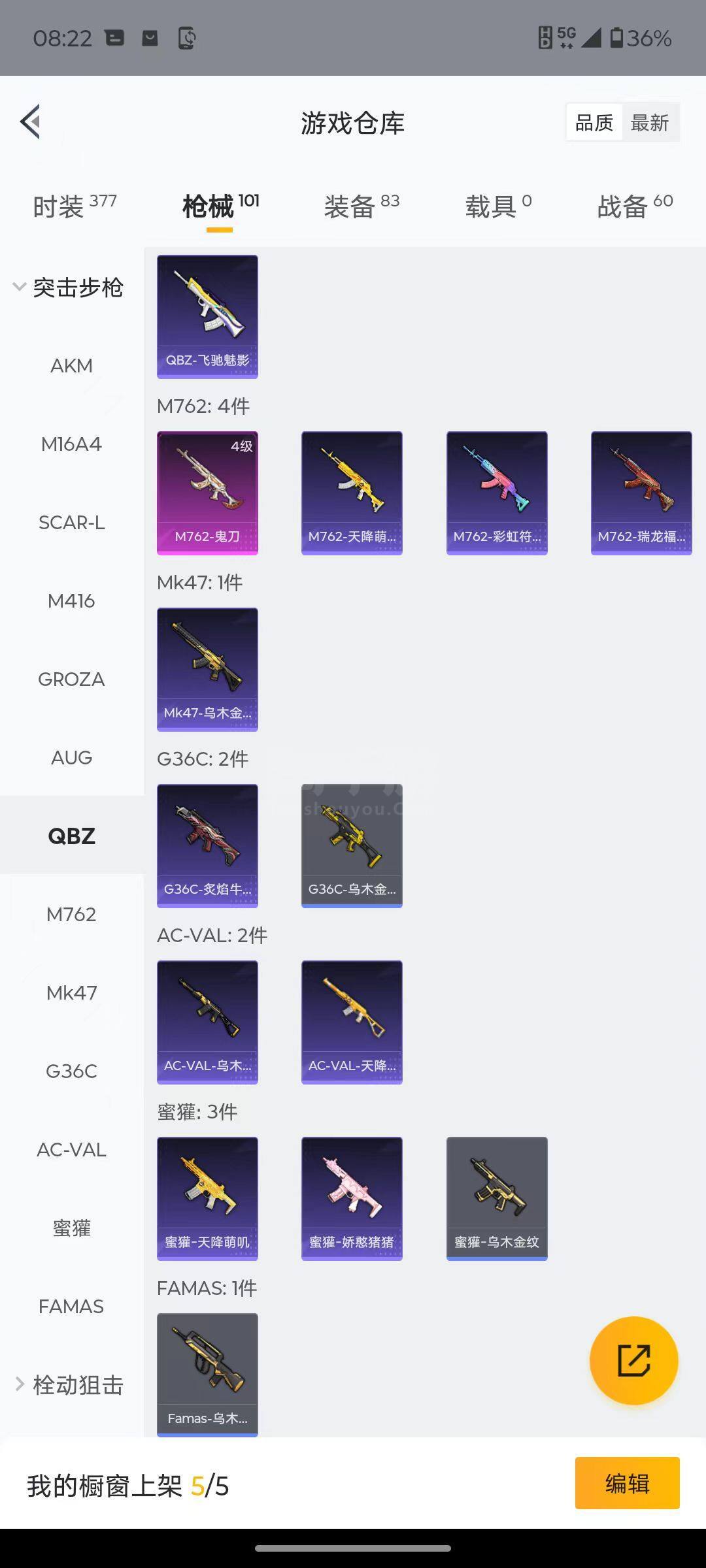Tap the 编辑 button

point(627,1483)
